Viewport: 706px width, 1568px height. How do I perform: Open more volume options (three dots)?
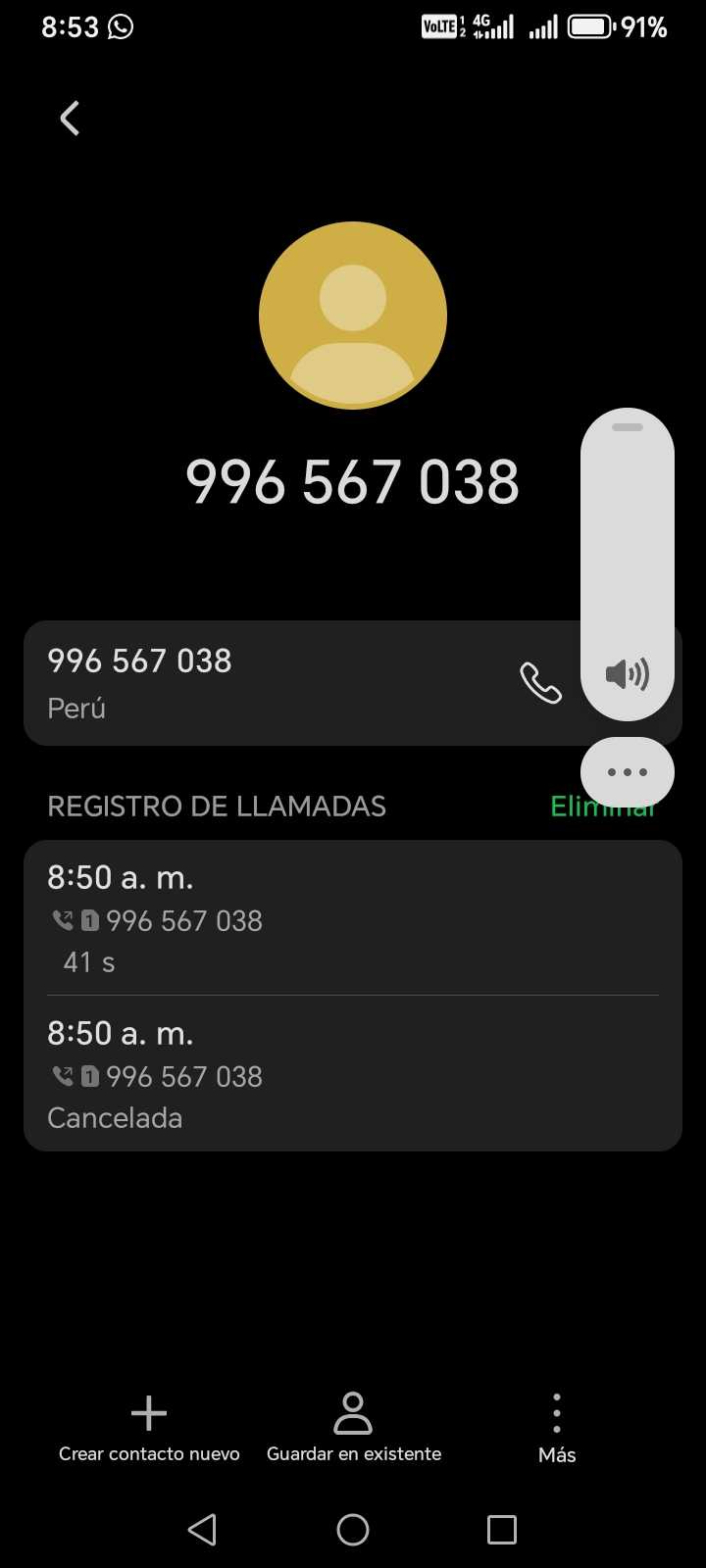coord(628,772)
